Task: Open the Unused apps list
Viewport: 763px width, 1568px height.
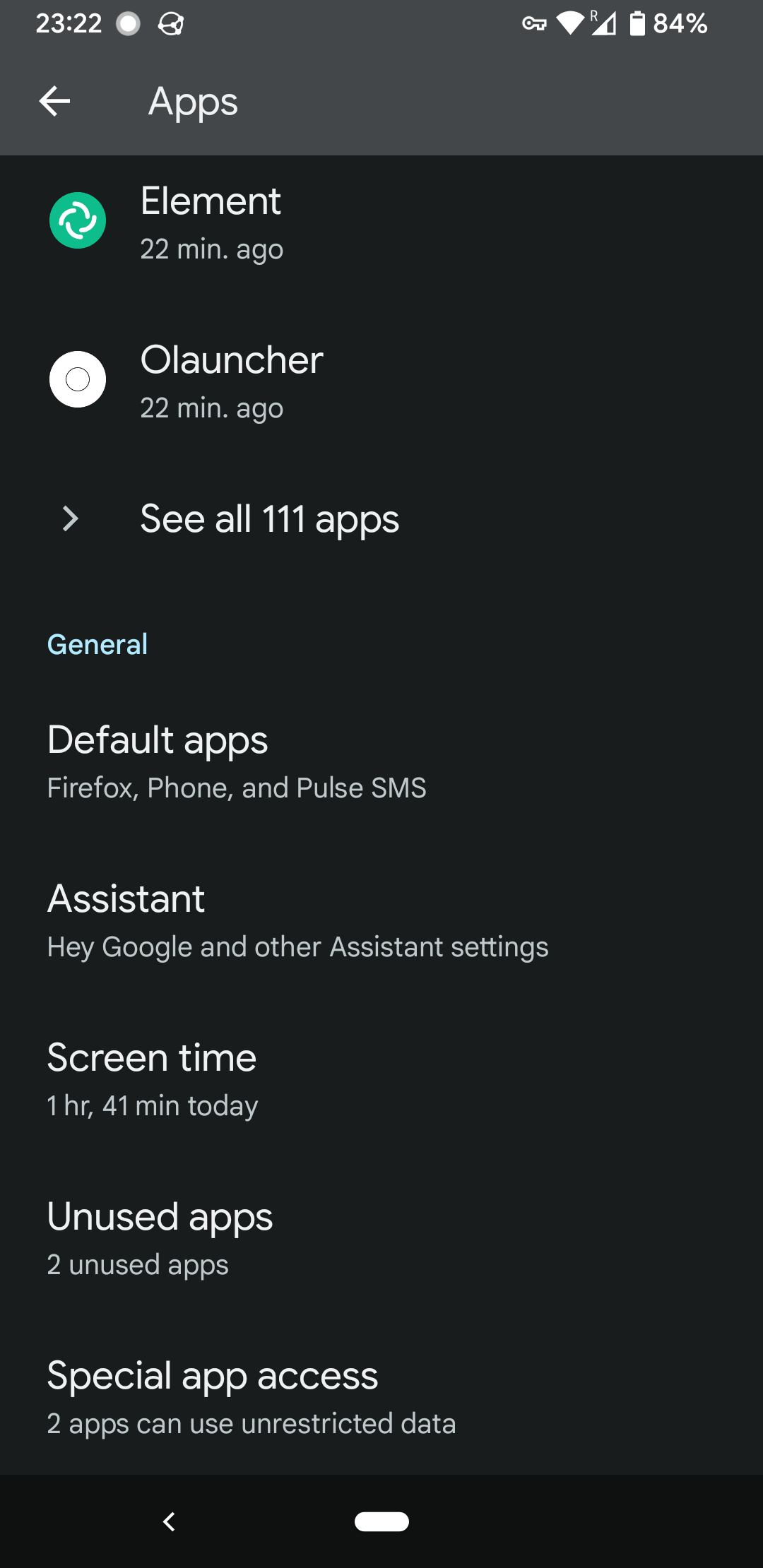Action: (x=381, y=1238)
